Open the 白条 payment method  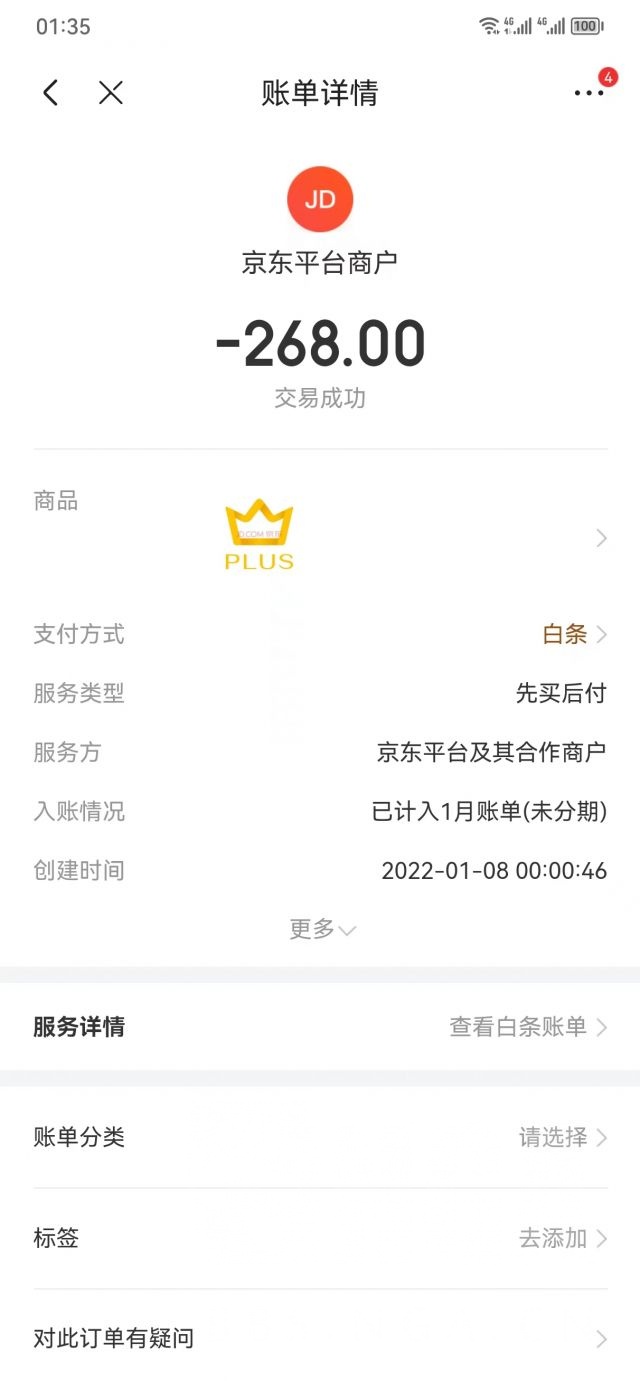pyautogui.click(x=574, y=634)
